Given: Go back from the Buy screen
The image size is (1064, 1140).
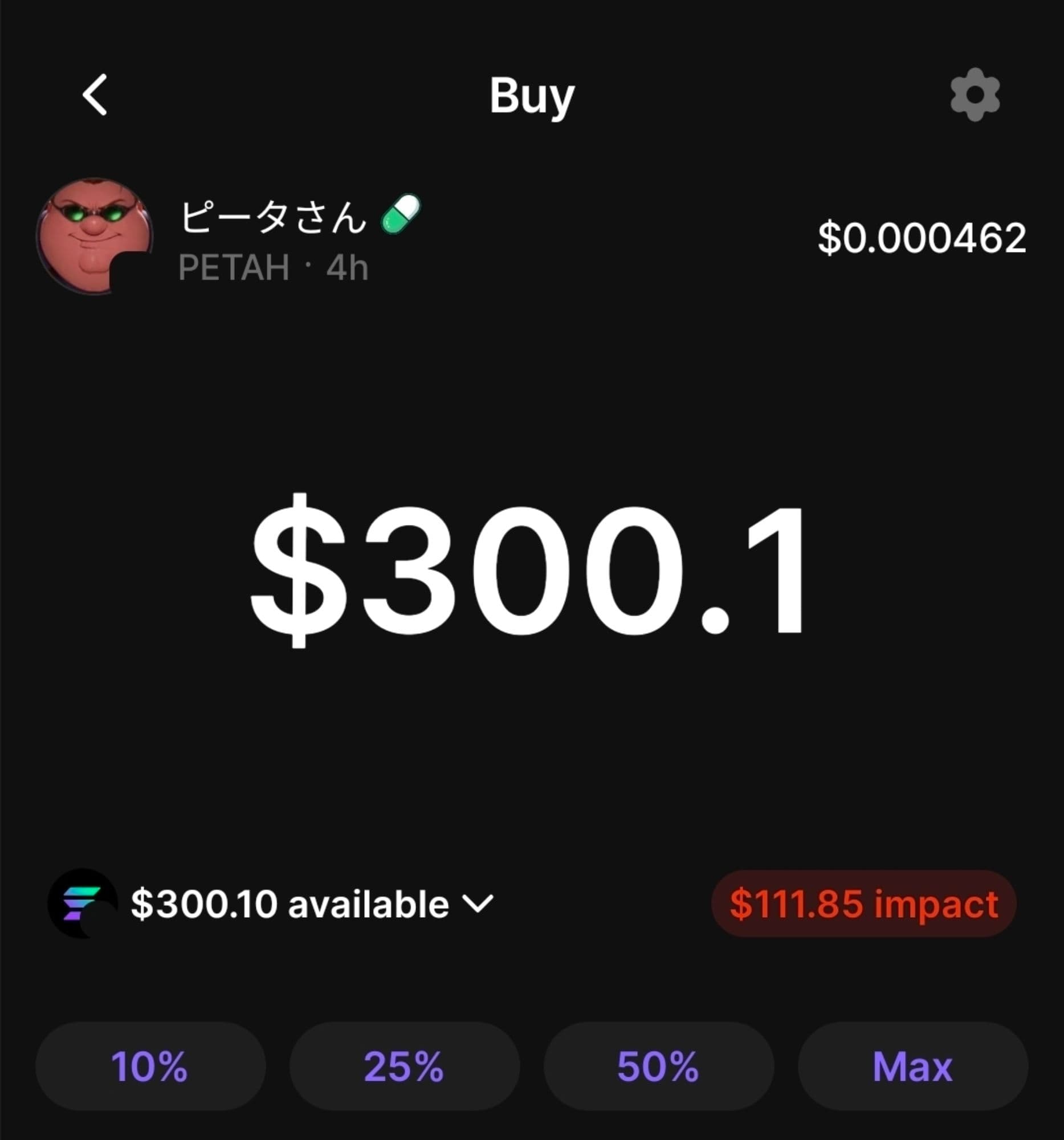Looking at the screenshot, I should click(x=95, y=95).
